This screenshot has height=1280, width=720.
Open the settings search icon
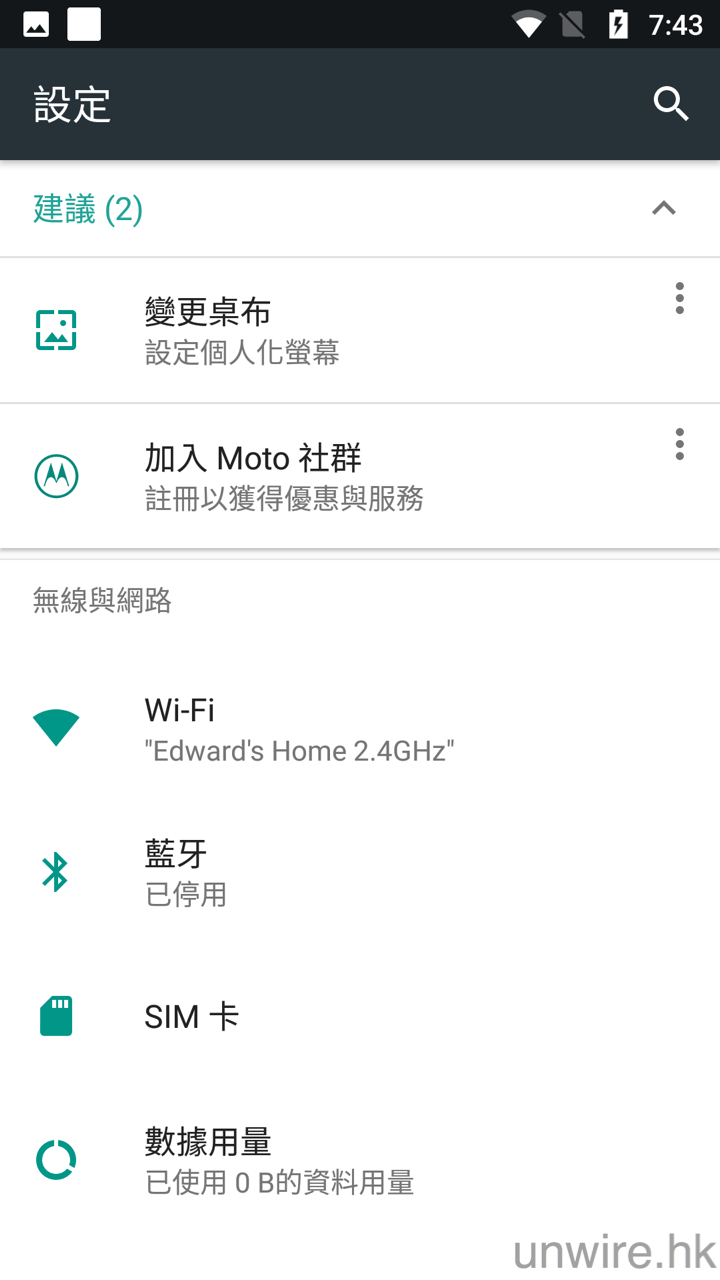[x=670, y=104]
